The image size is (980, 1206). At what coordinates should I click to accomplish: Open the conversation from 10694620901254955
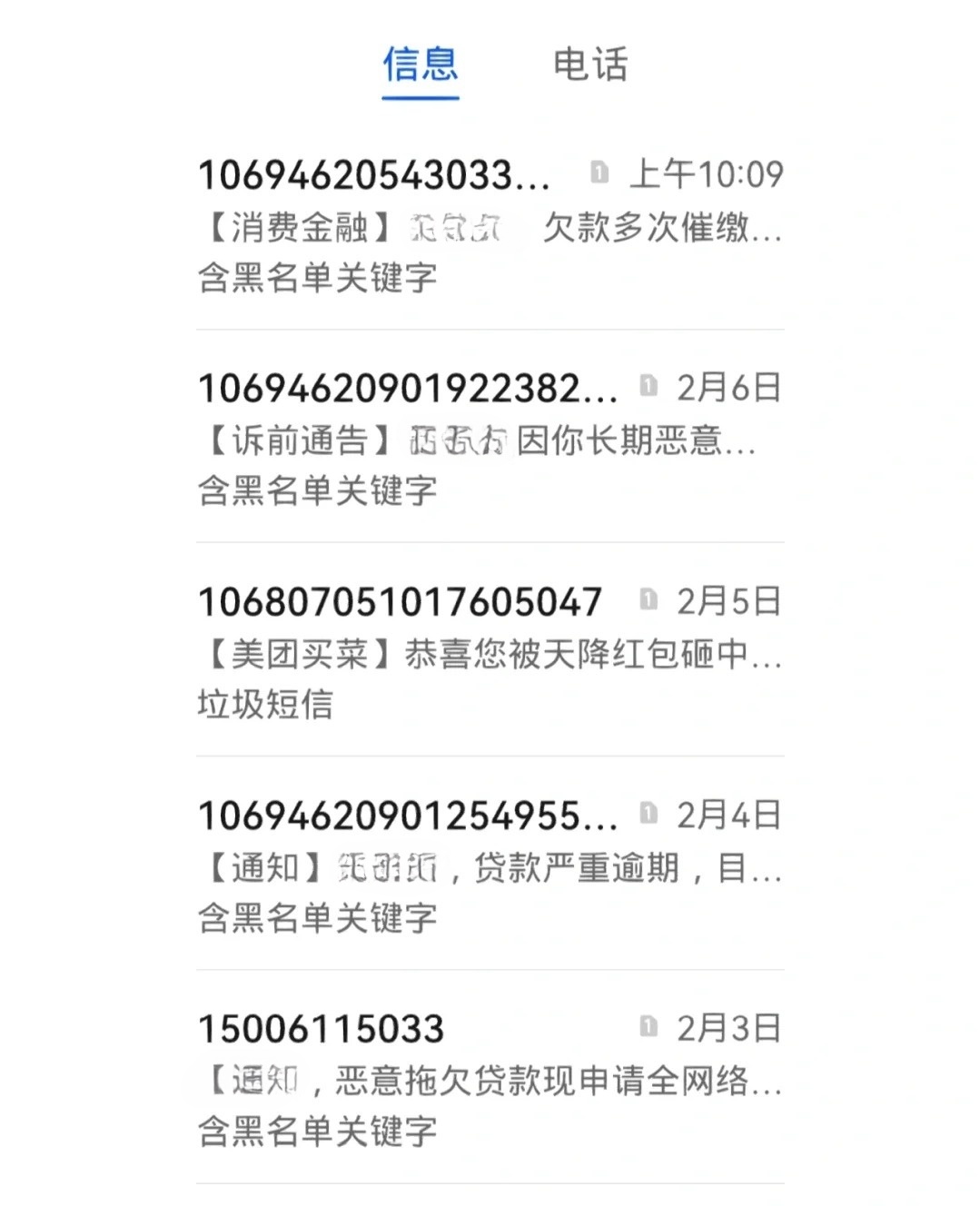click(x=409, y=816)
